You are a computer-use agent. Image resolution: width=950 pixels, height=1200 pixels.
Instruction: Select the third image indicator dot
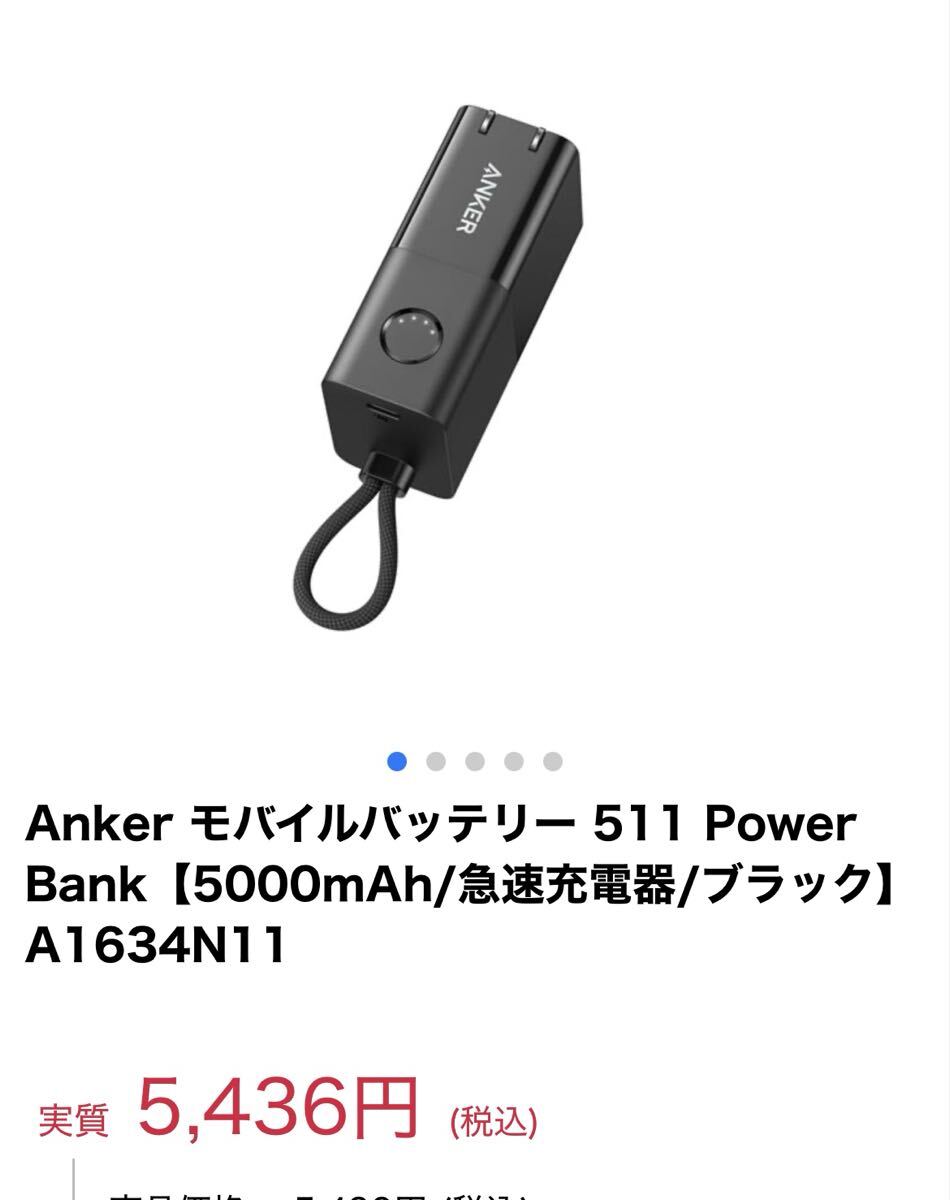click(475, 762)
